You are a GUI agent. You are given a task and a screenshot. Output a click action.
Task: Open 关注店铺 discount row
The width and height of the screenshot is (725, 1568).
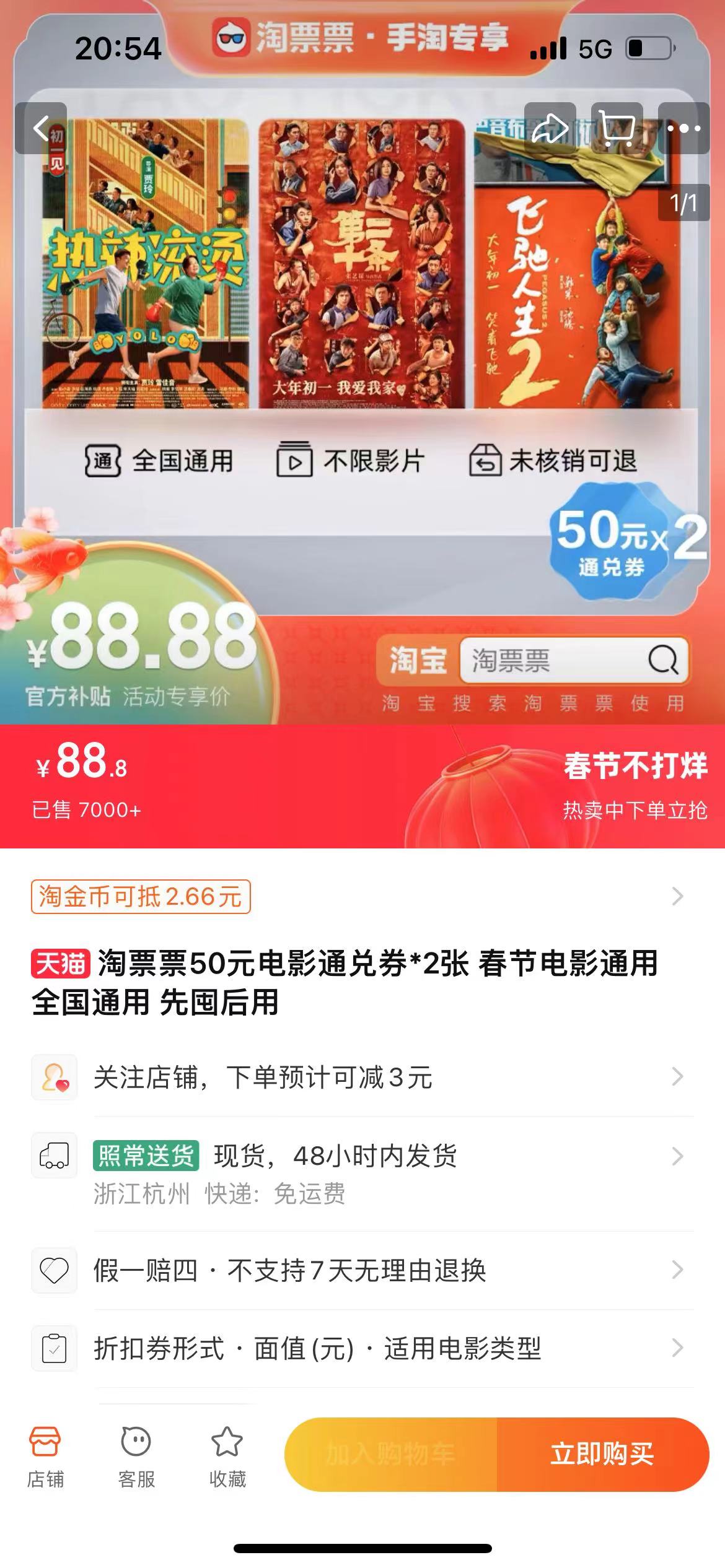coord(362,1078)
